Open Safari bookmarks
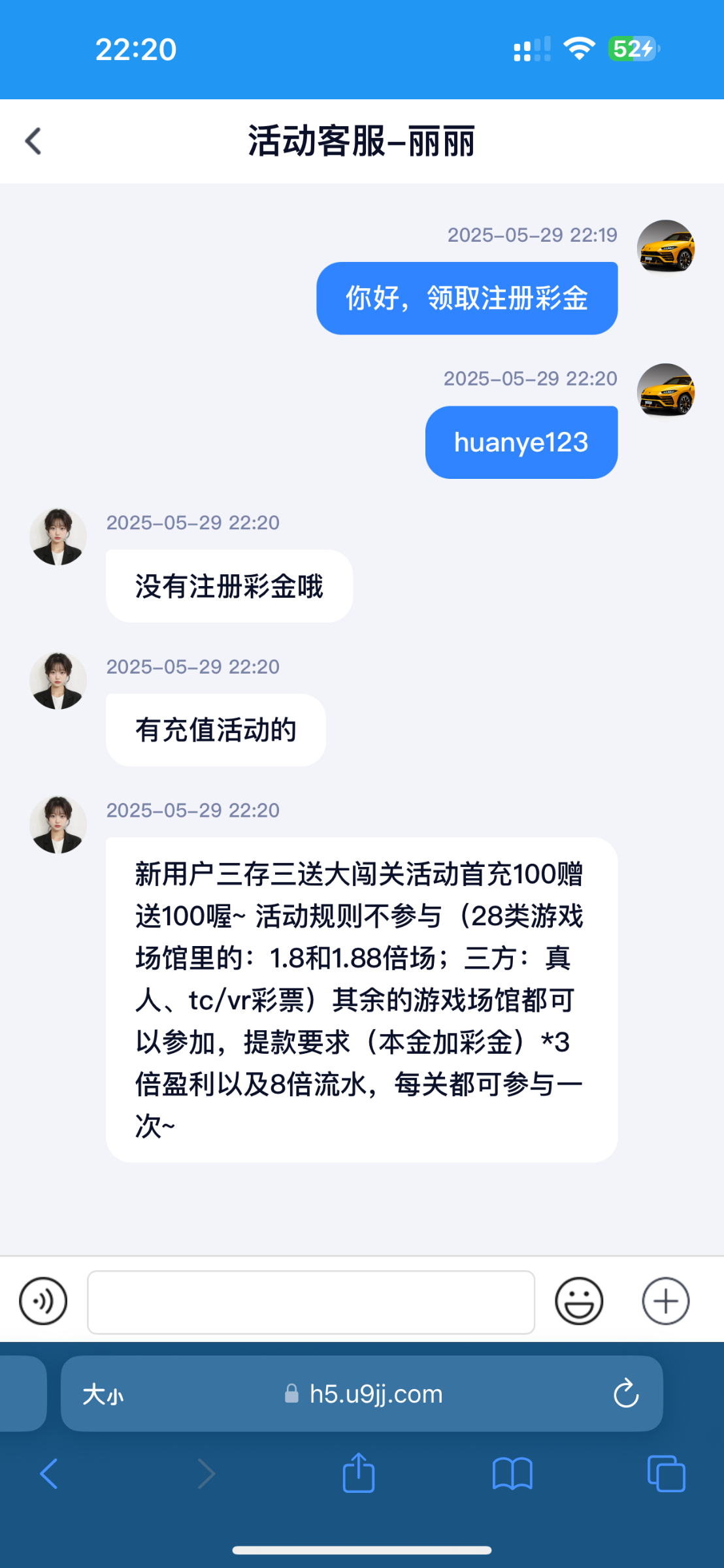The width and height of the screenshot is (724, 1568). point(512,1474)
